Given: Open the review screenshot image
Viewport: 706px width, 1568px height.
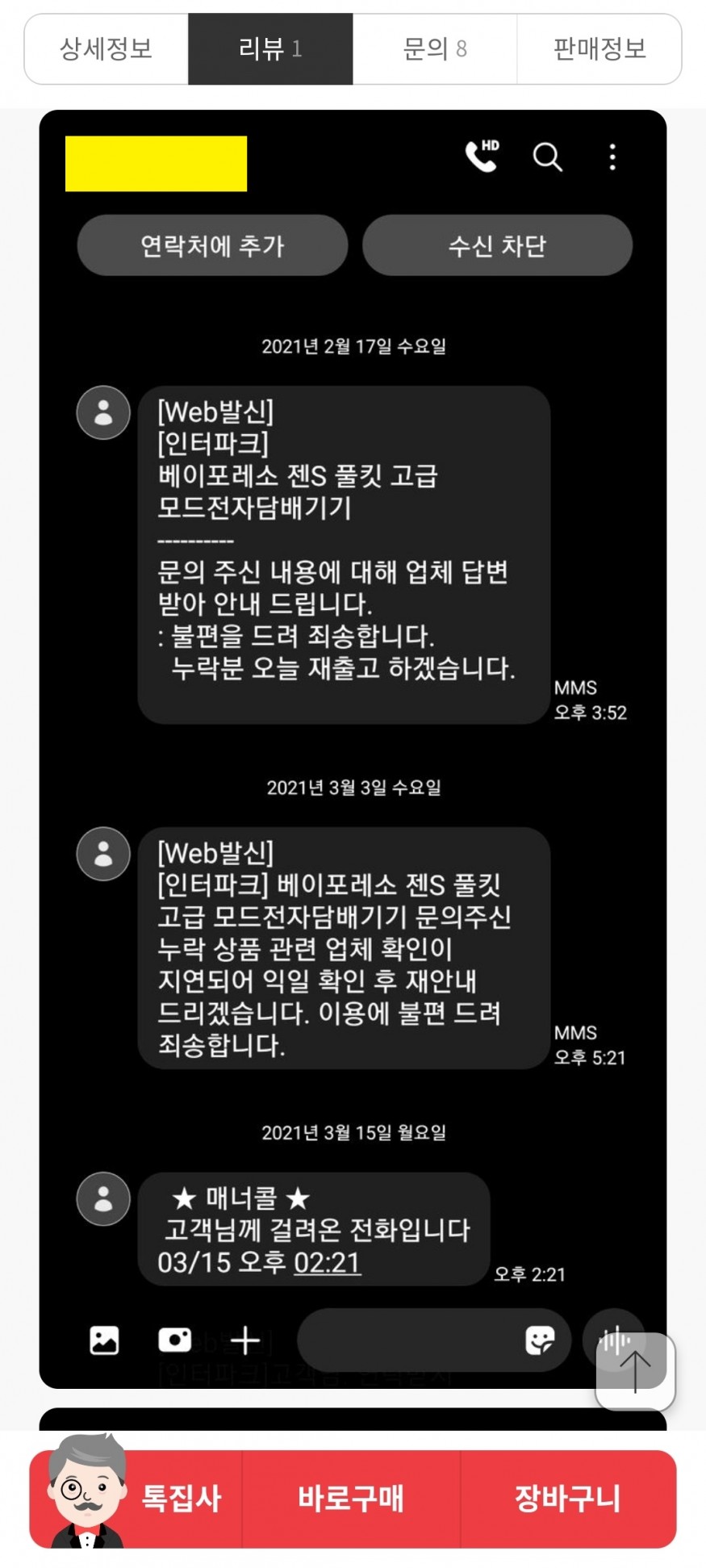Looking at the screenshot, I should click(x=353, y=748).
